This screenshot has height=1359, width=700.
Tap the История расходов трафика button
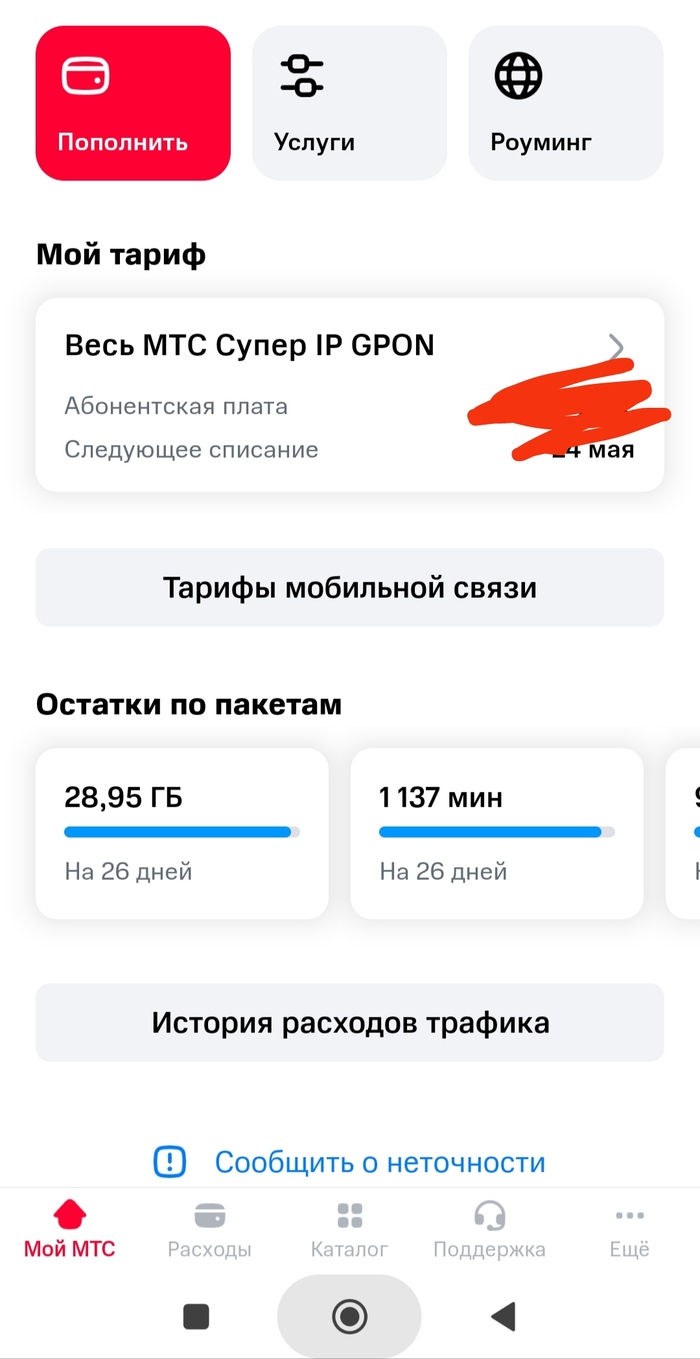349,1022
